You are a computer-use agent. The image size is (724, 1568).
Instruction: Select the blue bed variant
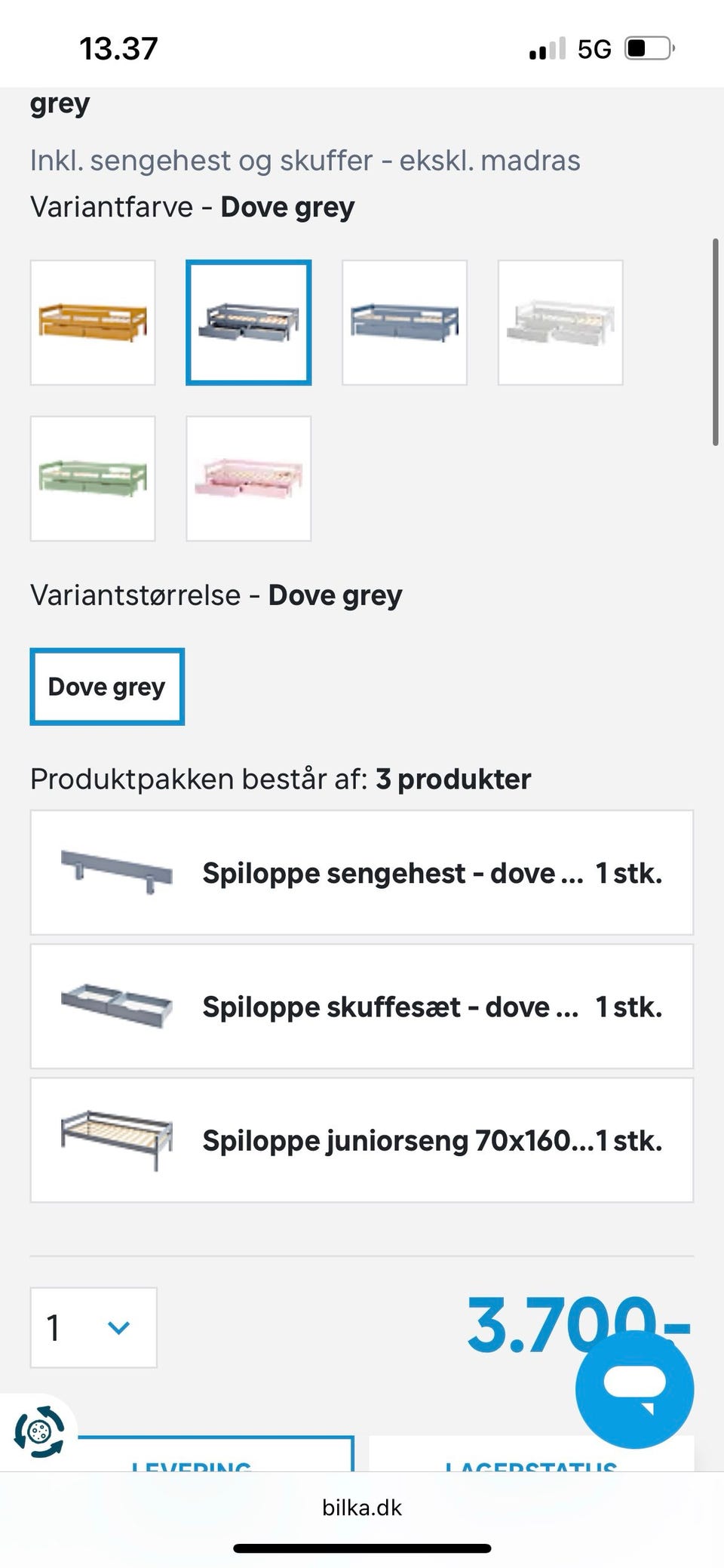(405, 321)
